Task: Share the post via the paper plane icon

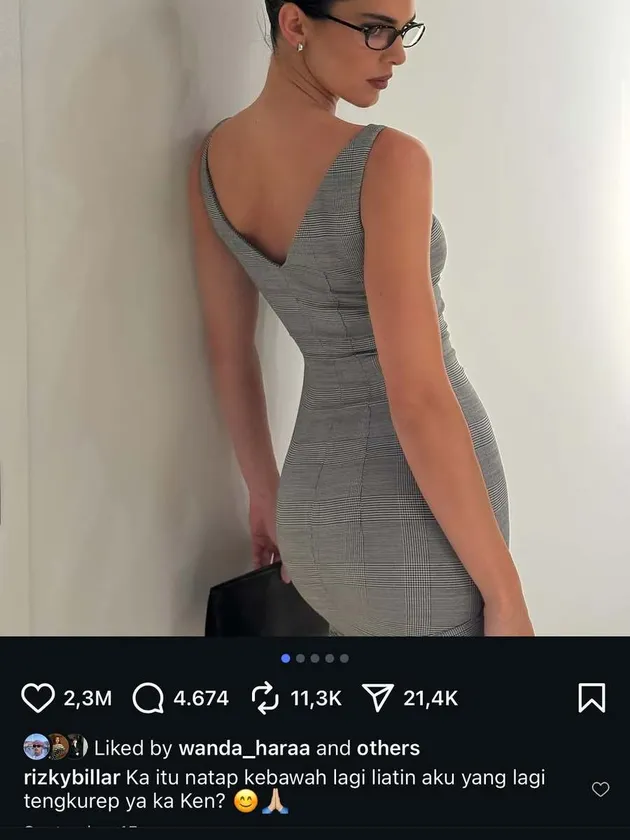Action: 377,698
